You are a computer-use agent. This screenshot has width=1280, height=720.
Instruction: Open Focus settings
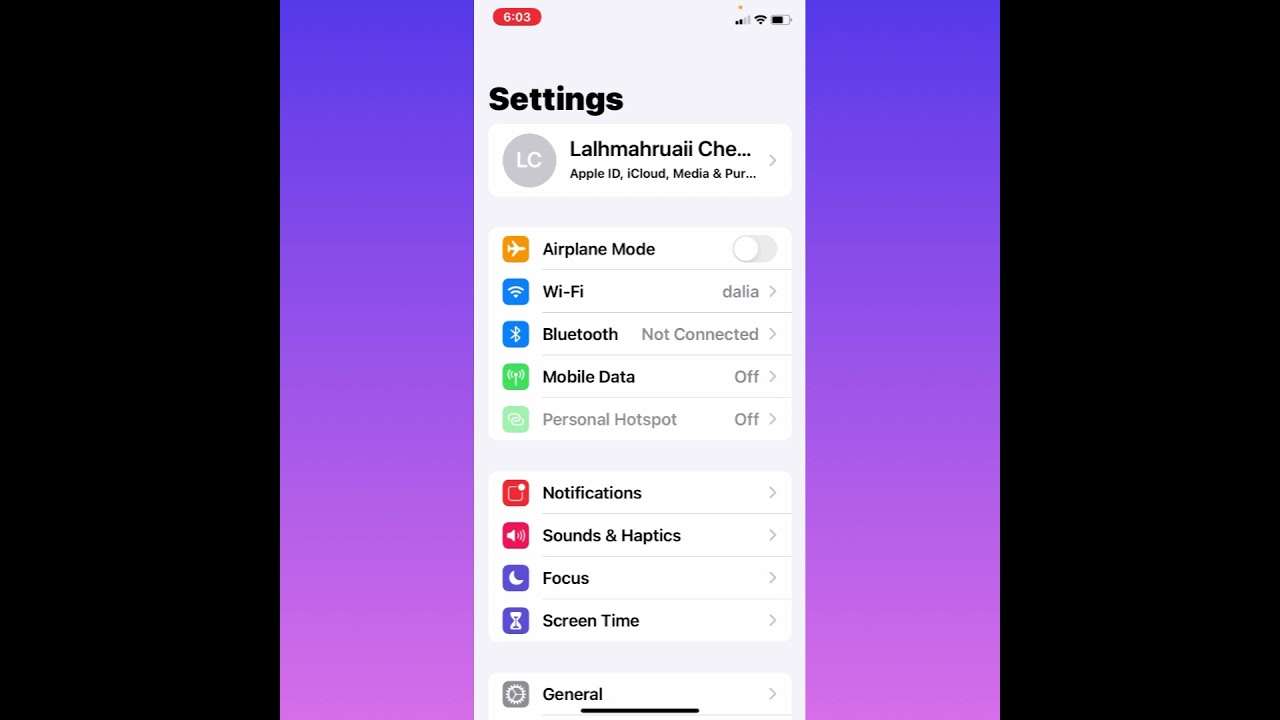coord(640,578)
